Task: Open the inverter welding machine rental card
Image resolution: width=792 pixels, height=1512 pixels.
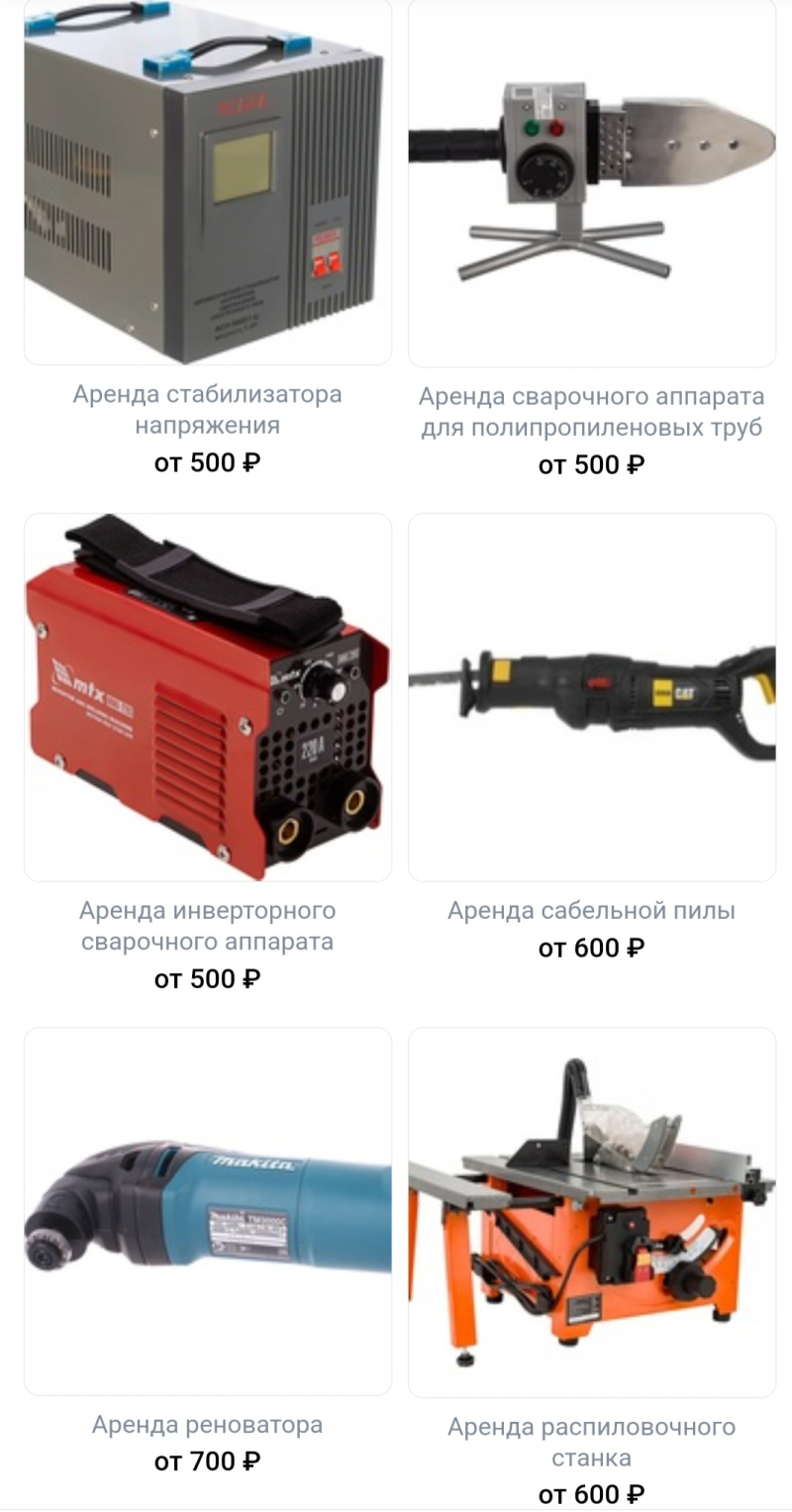Action: [x=208, y=697]
